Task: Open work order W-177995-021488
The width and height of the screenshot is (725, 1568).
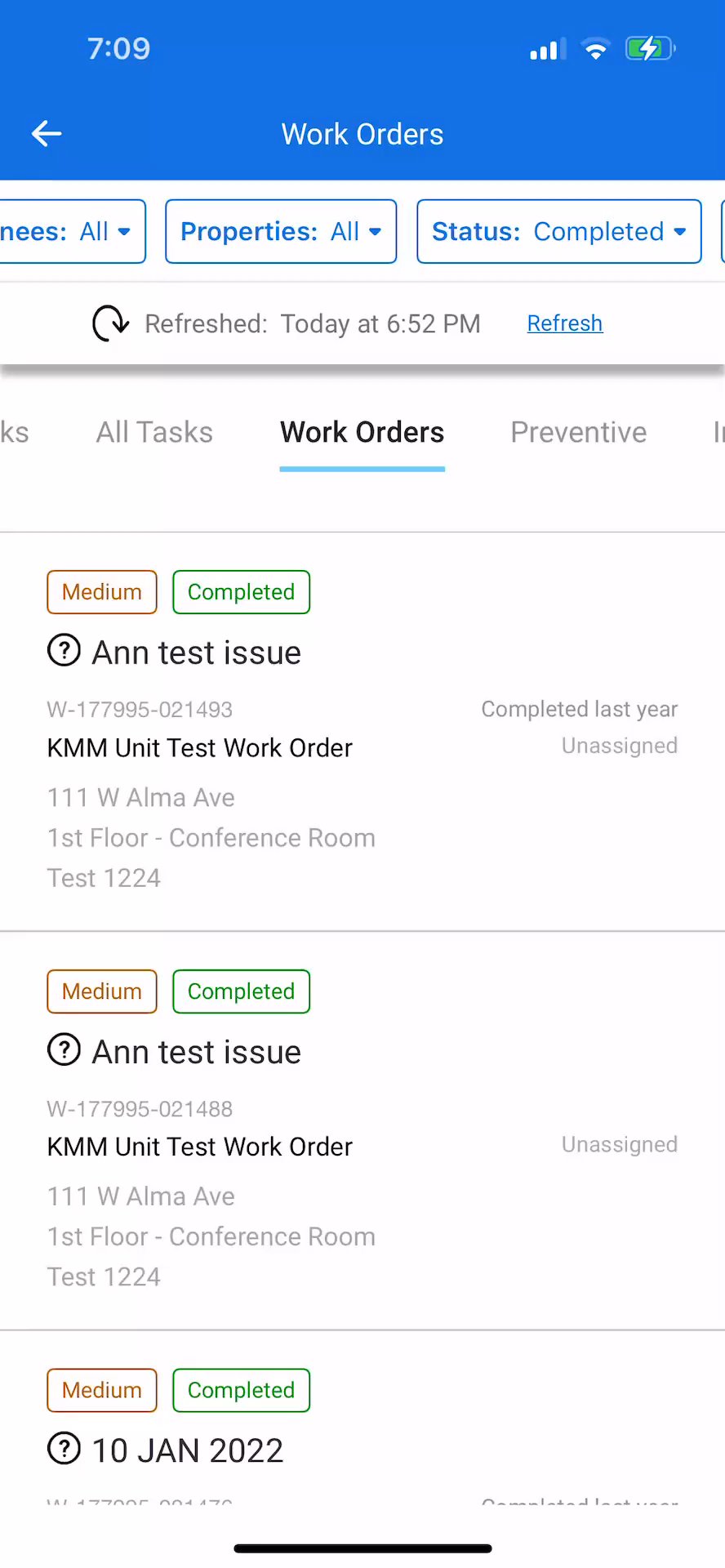Action: (362, 1130)
